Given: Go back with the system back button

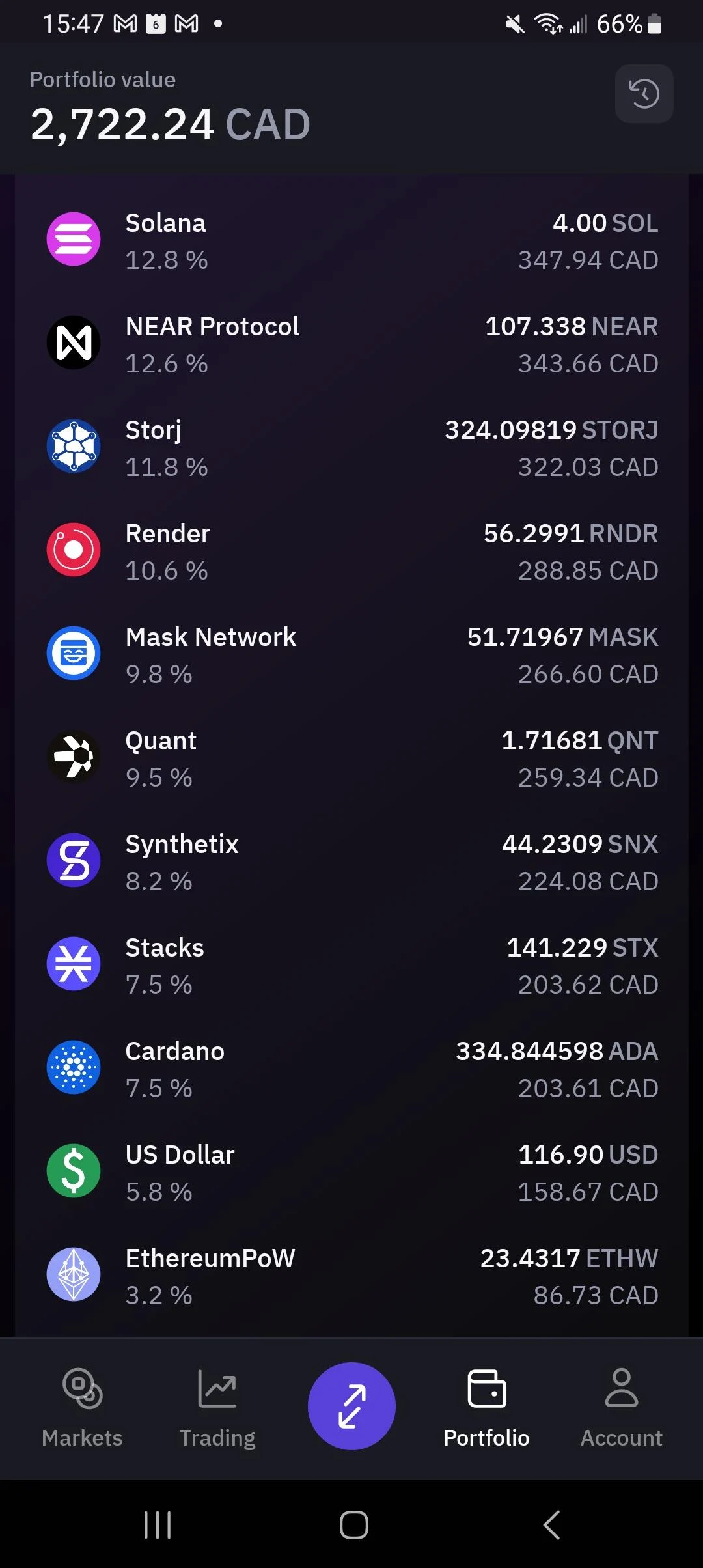Looking at the screenshot, I should [x=551, y=1524].
